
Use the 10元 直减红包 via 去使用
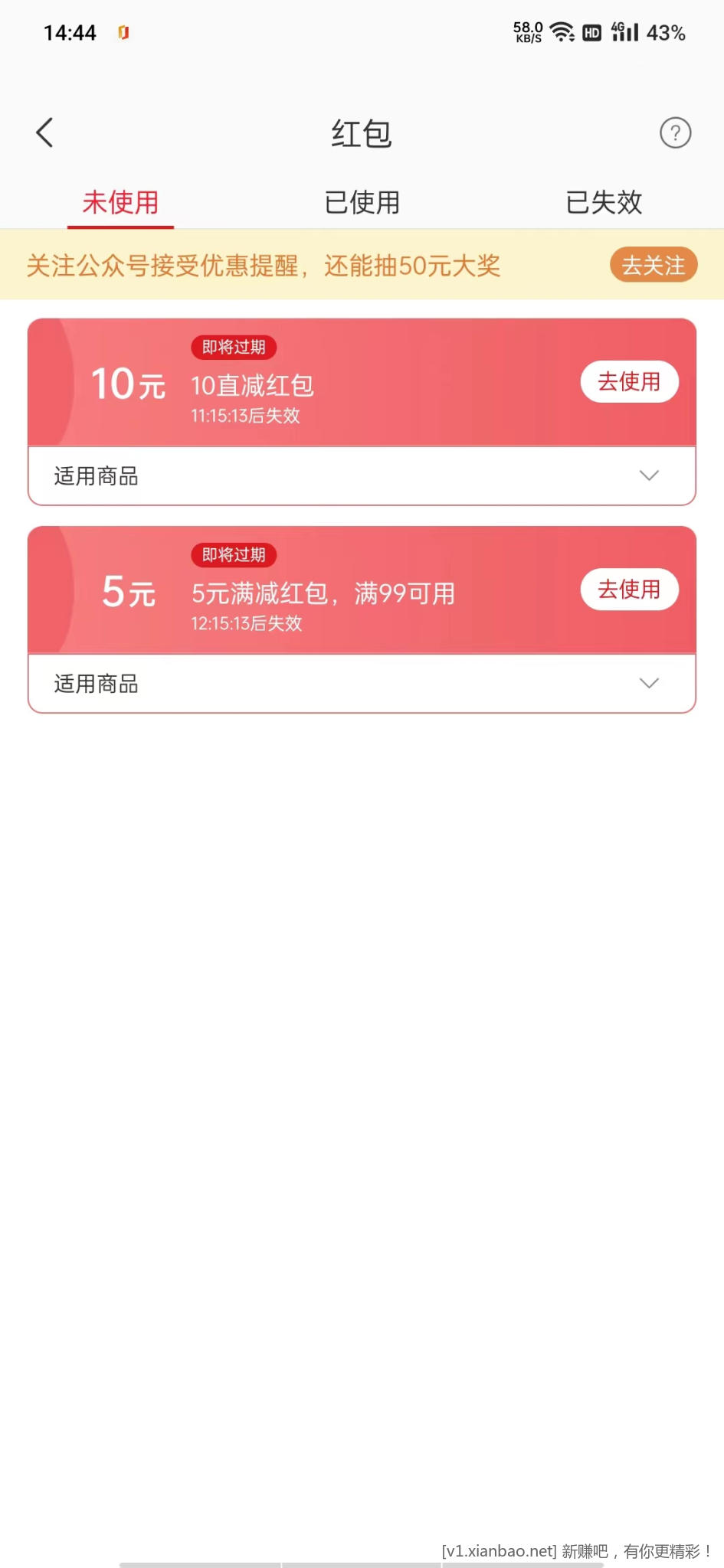click(629, 381)
